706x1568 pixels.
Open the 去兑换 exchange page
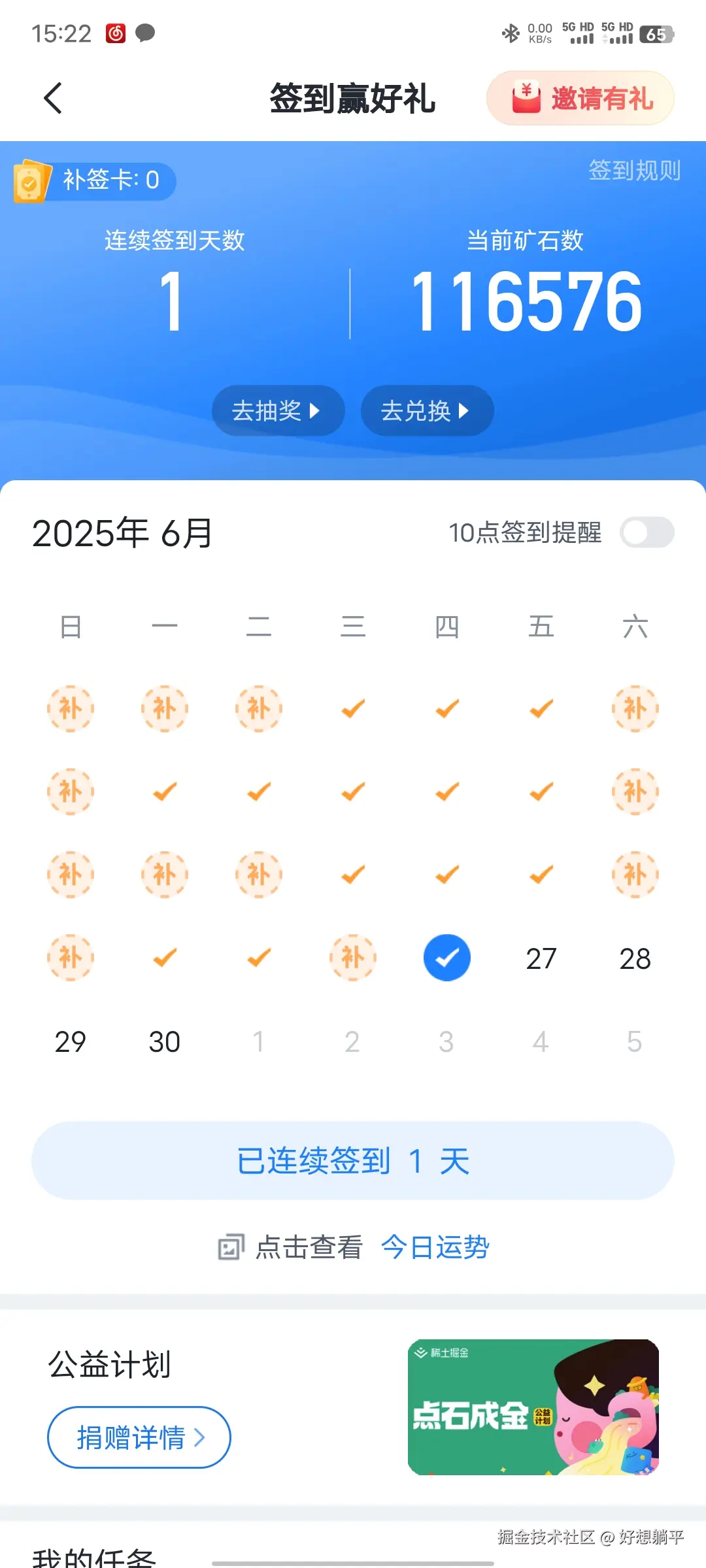pyautogui.click(x=426, y=410)
